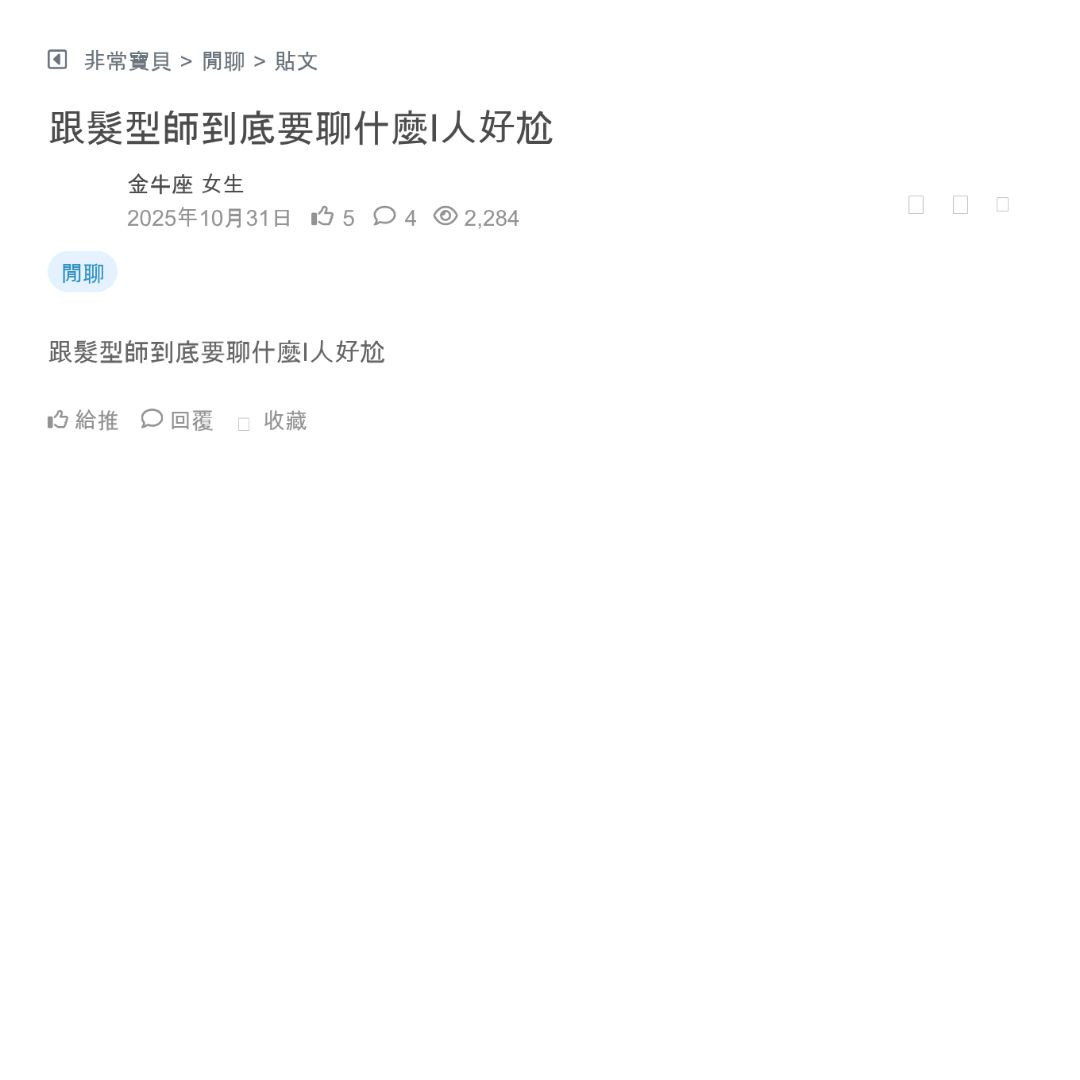Give the post a 給推 like

point(83,421)
